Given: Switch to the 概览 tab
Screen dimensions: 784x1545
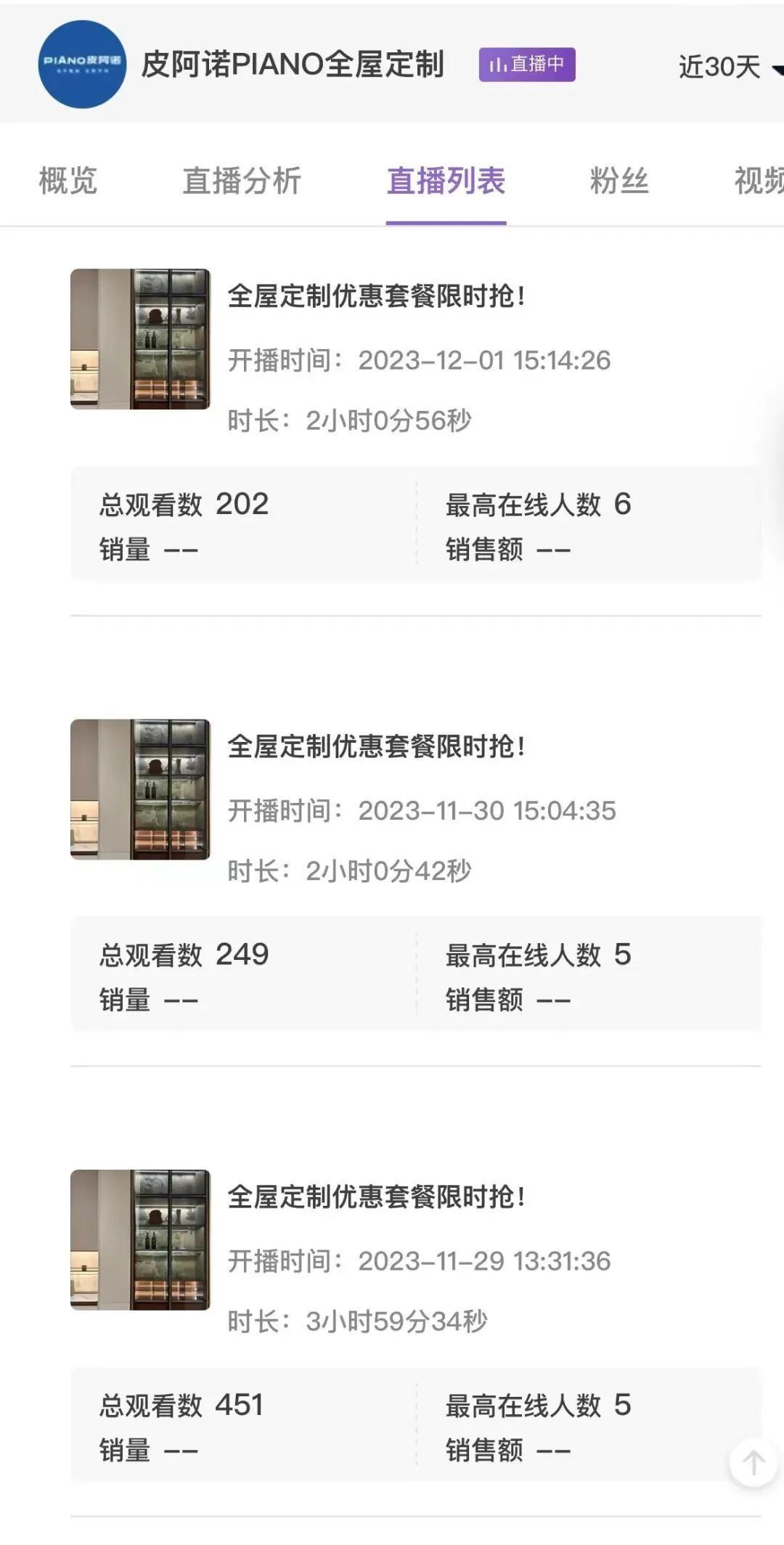Looking at the screenshot, I should click(x=68, y=181).
